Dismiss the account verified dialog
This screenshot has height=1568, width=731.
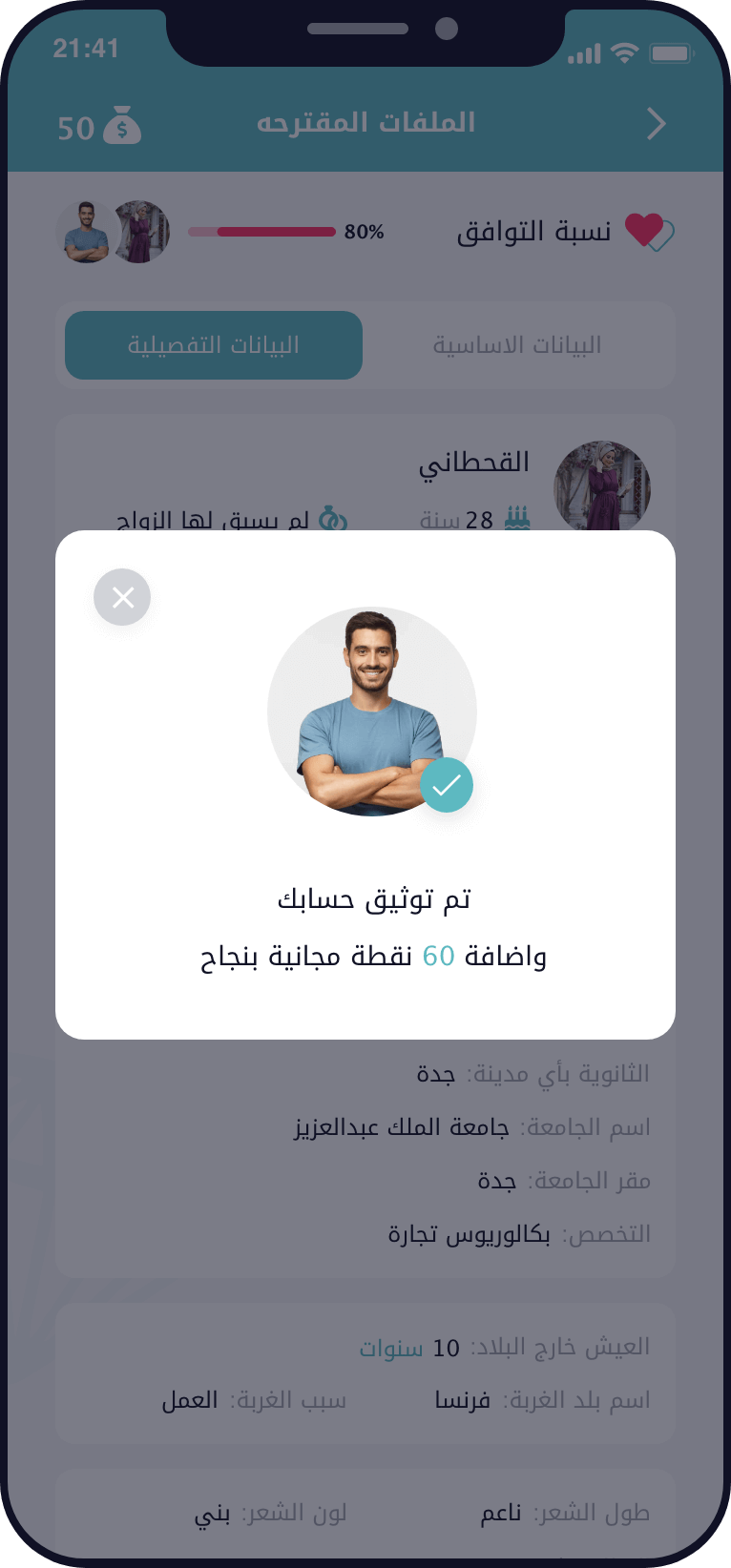pyautogui.click(x=122, y=597)
